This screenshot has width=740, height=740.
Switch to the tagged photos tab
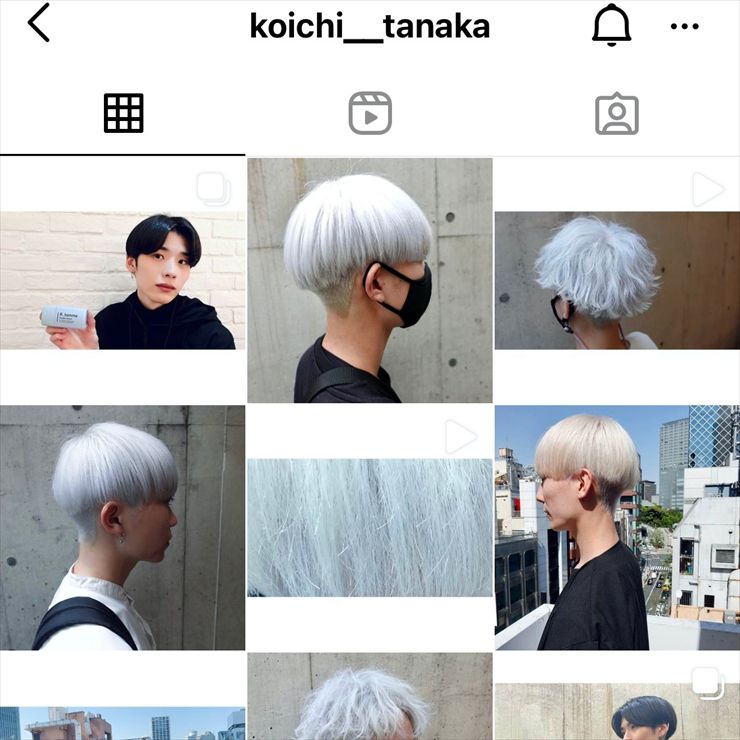(616, 114)
